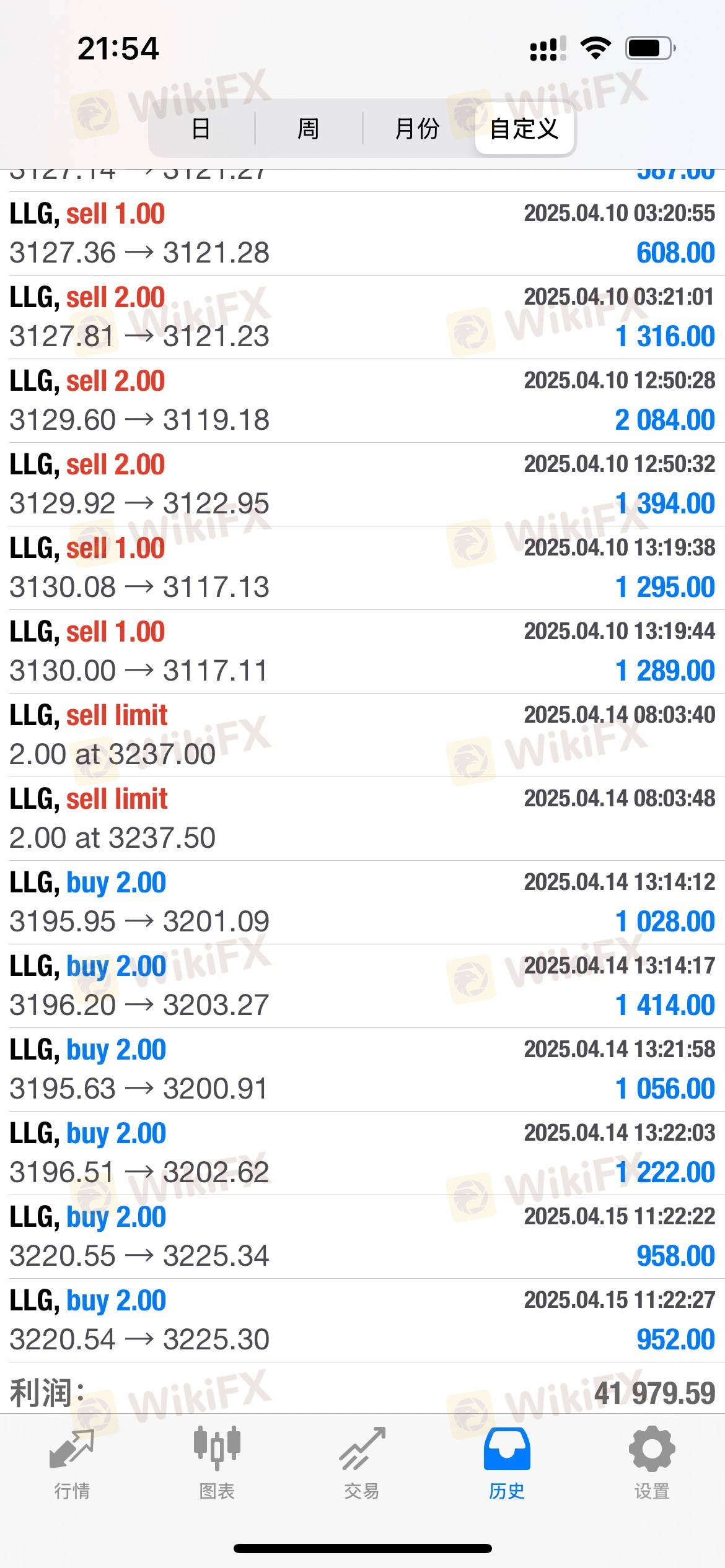Go to the 图表 chart tab

tap(217, 1464)
